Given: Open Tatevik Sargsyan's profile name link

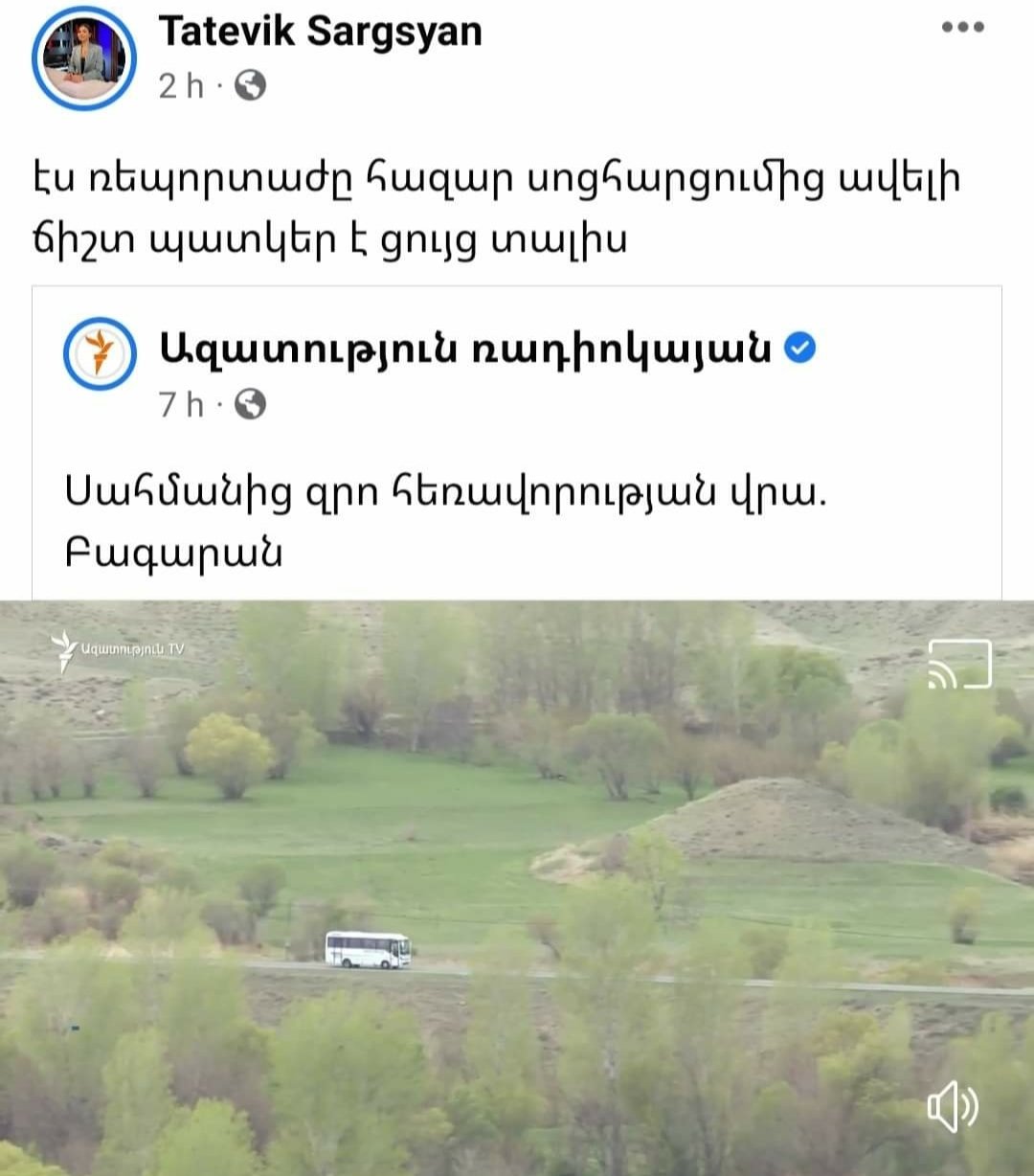Looking at the screenshot, I should point(320,32).
